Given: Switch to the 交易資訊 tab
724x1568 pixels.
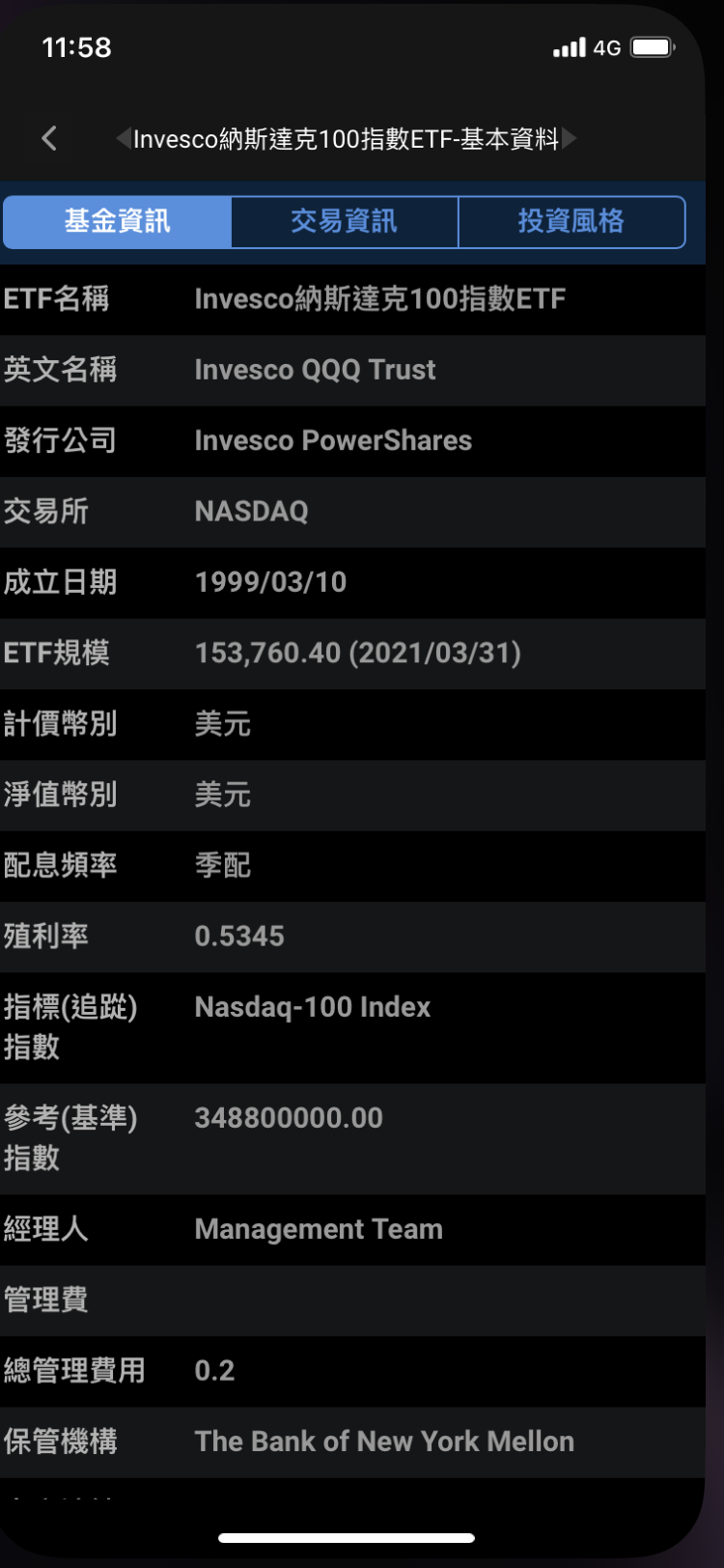Looking at the screenshot, I should tap(344, 222).
